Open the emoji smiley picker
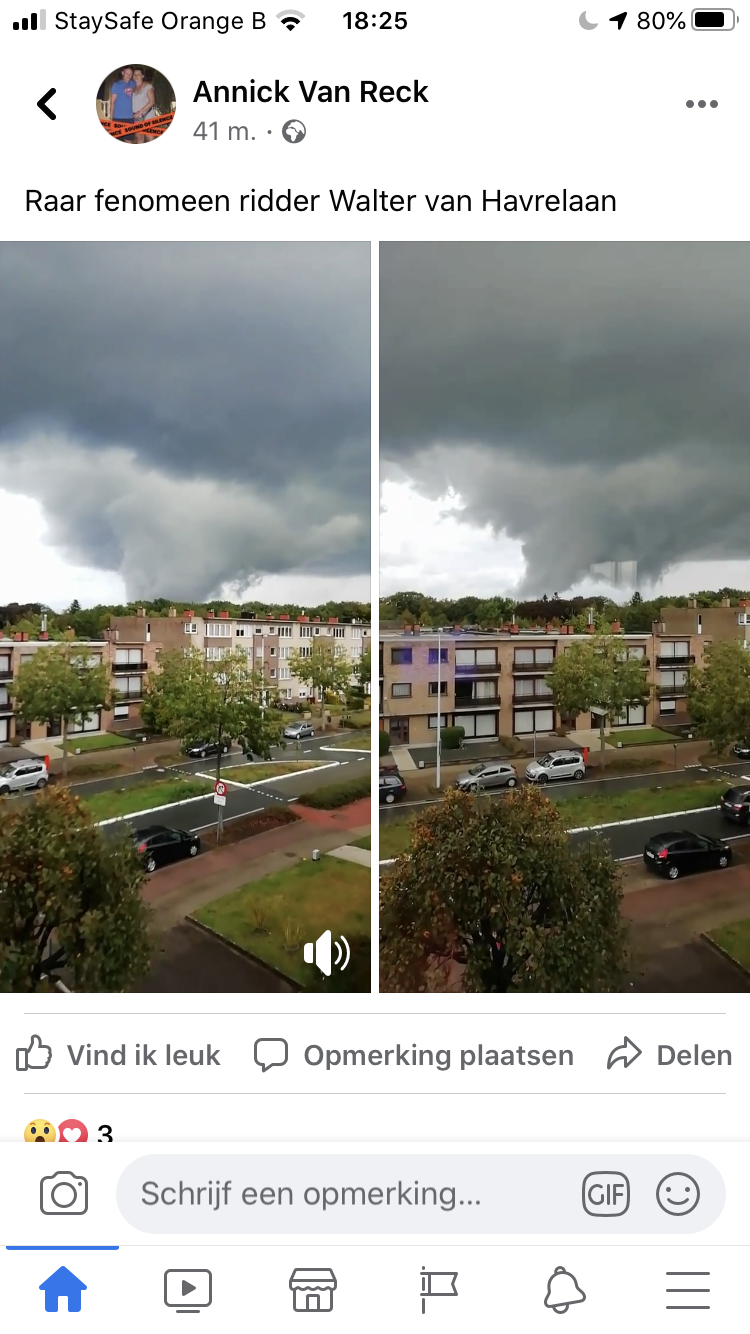Screen dimensions: 750x1334 [678, 1194]
